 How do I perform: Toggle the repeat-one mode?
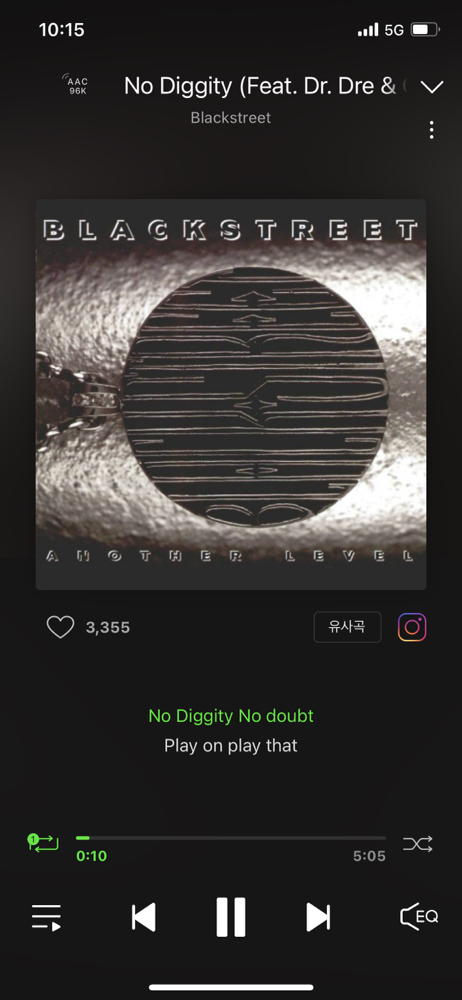[43, 842]
